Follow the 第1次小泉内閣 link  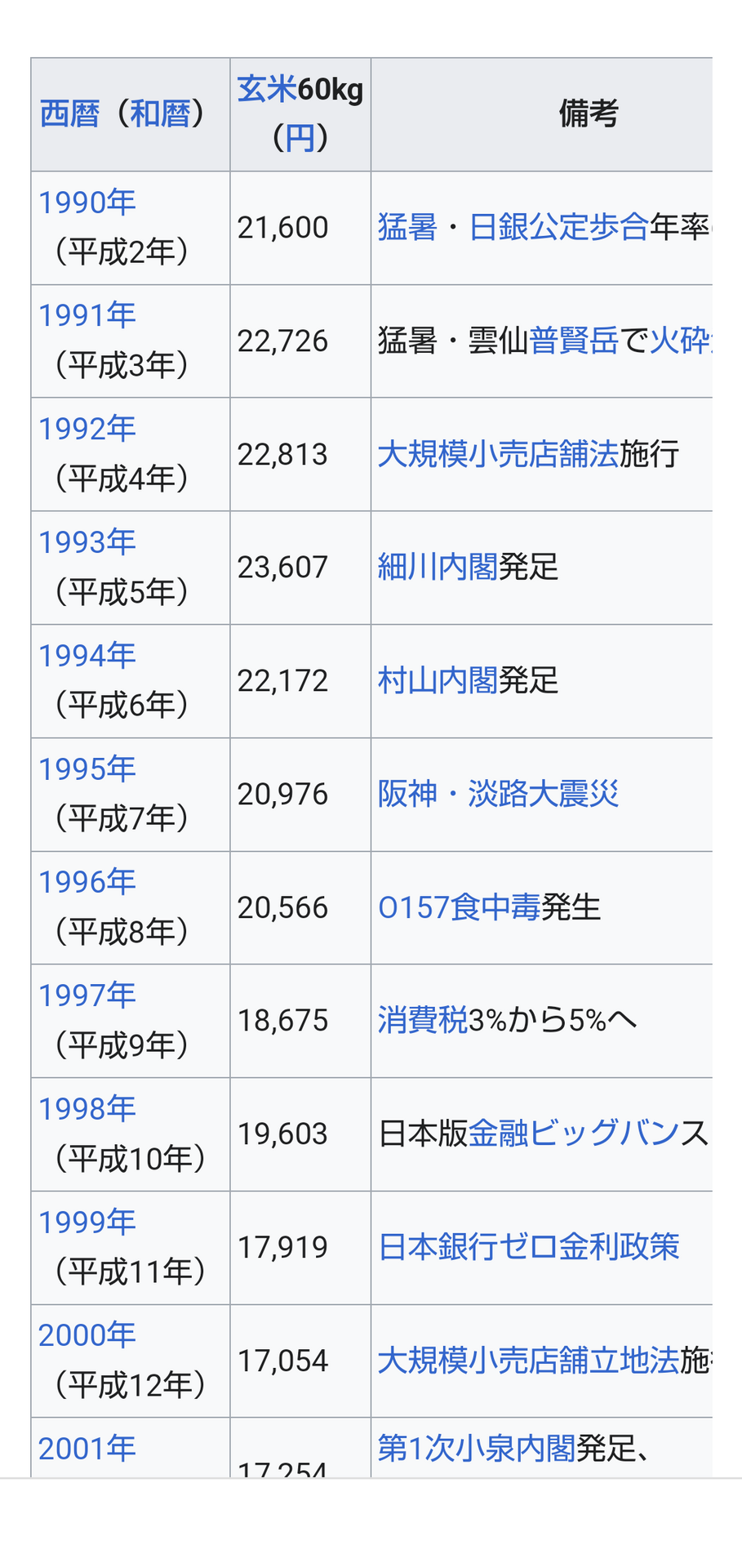click(x=477, y=1449)
